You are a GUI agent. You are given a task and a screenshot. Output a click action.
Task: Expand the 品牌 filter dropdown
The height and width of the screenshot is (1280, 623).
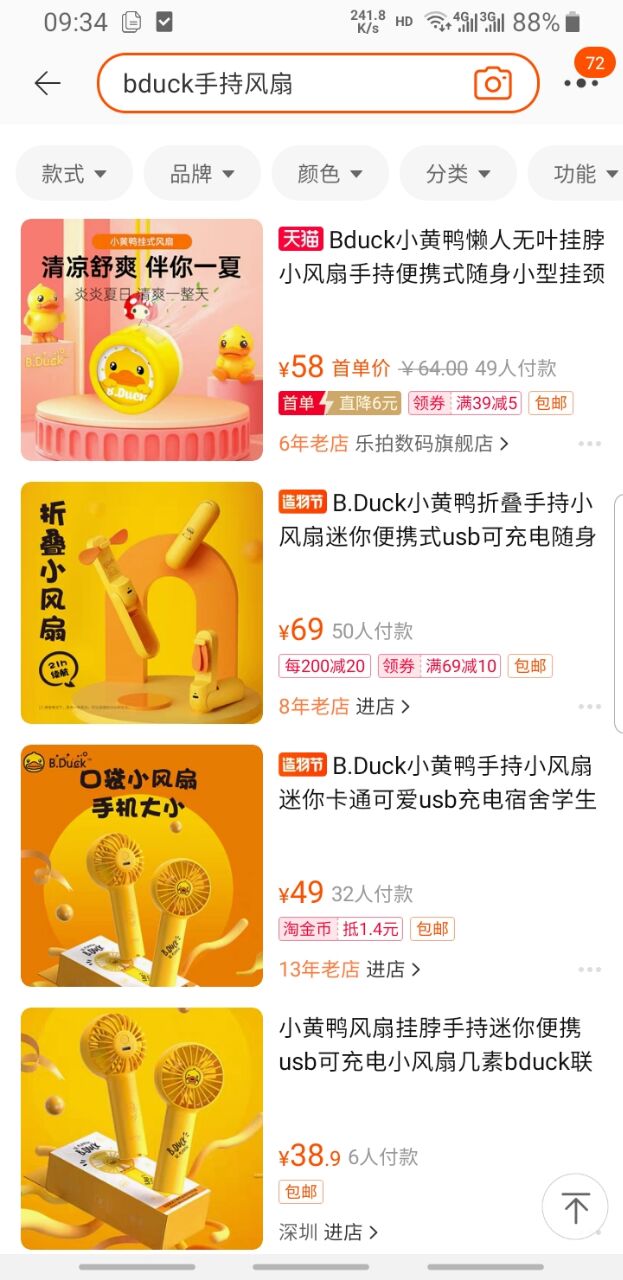click(202, 174)
